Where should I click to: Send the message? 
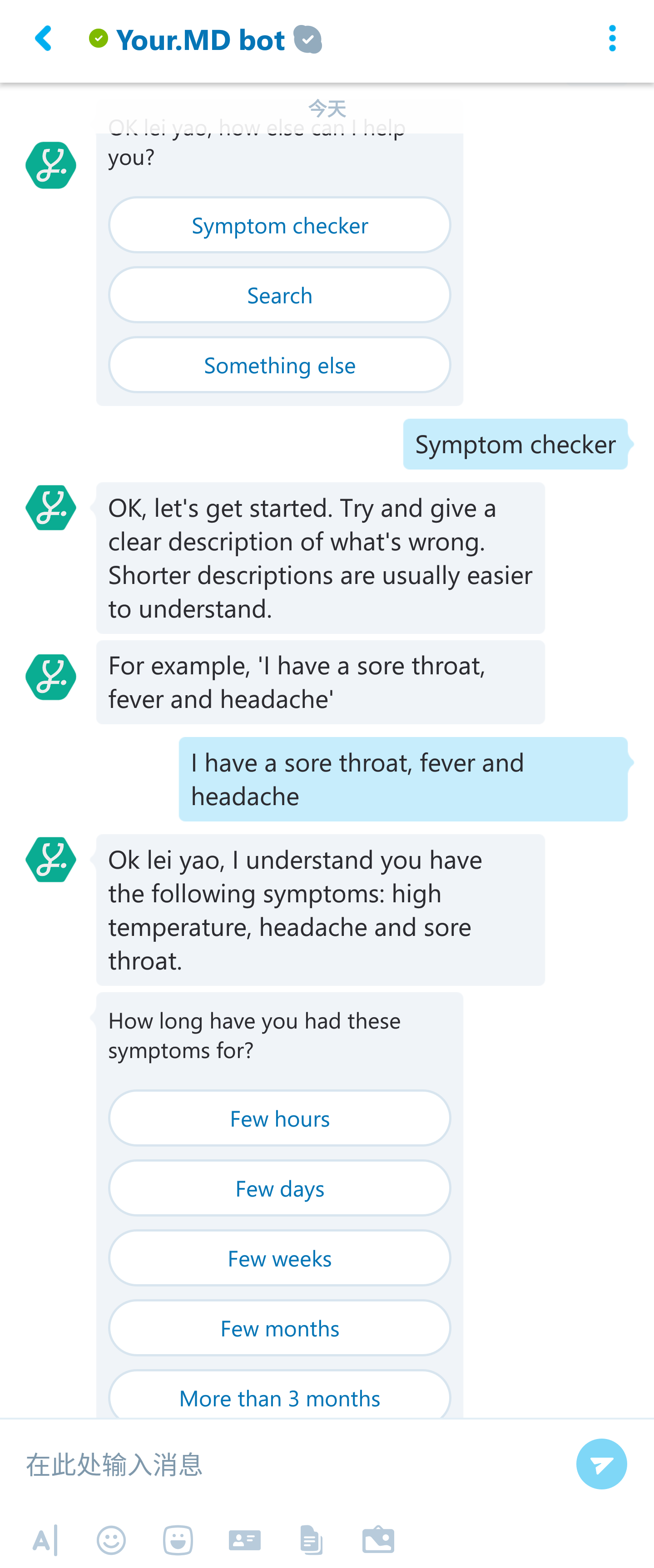(x=601, y=1464)
